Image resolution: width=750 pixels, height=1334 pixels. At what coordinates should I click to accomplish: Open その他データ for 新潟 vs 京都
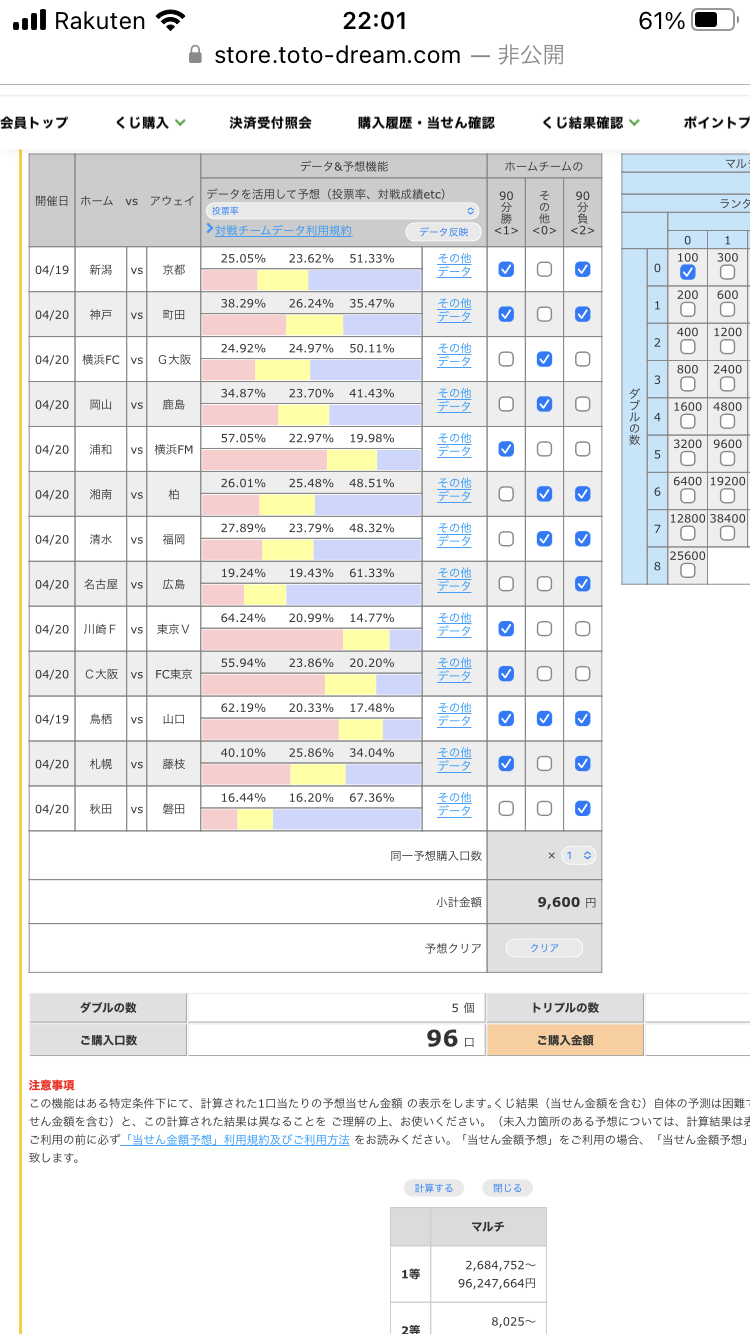tap(454, 264)
